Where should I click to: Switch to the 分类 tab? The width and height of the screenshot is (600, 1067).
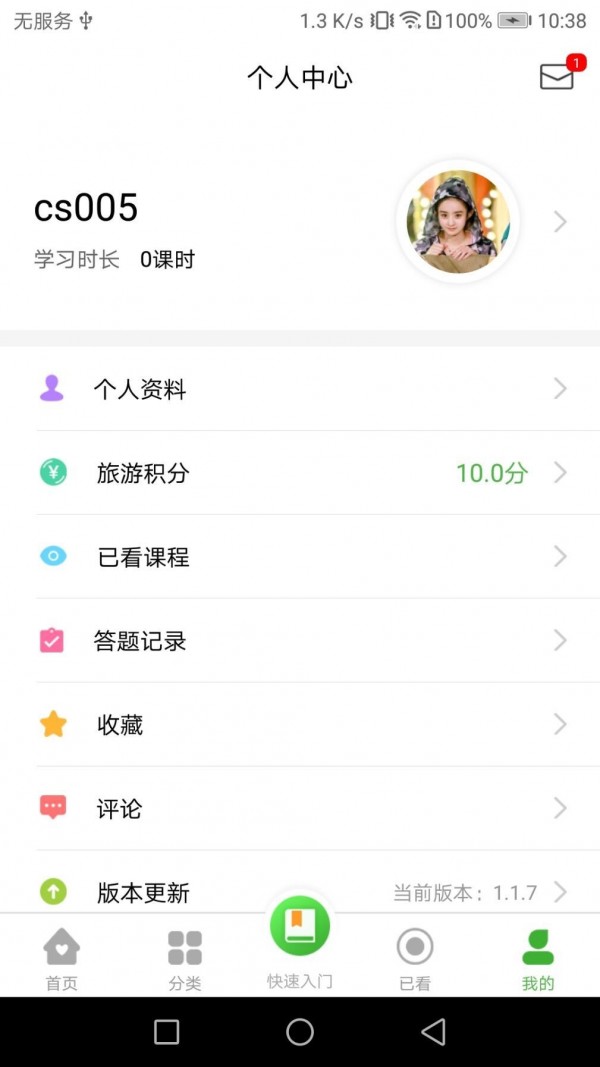pos(184,959)
